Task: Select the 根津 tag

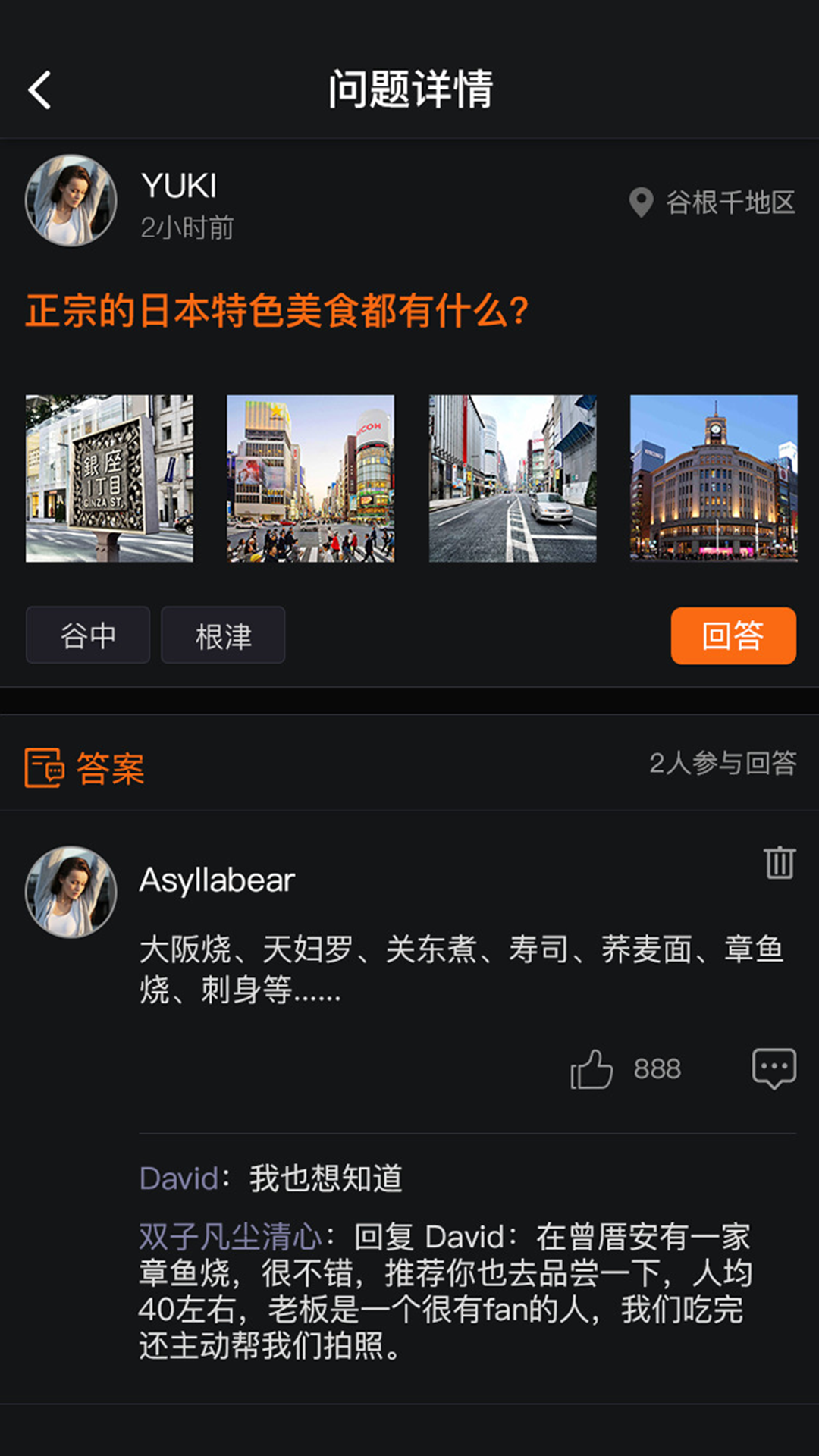Action: click(x=223, y=635)
